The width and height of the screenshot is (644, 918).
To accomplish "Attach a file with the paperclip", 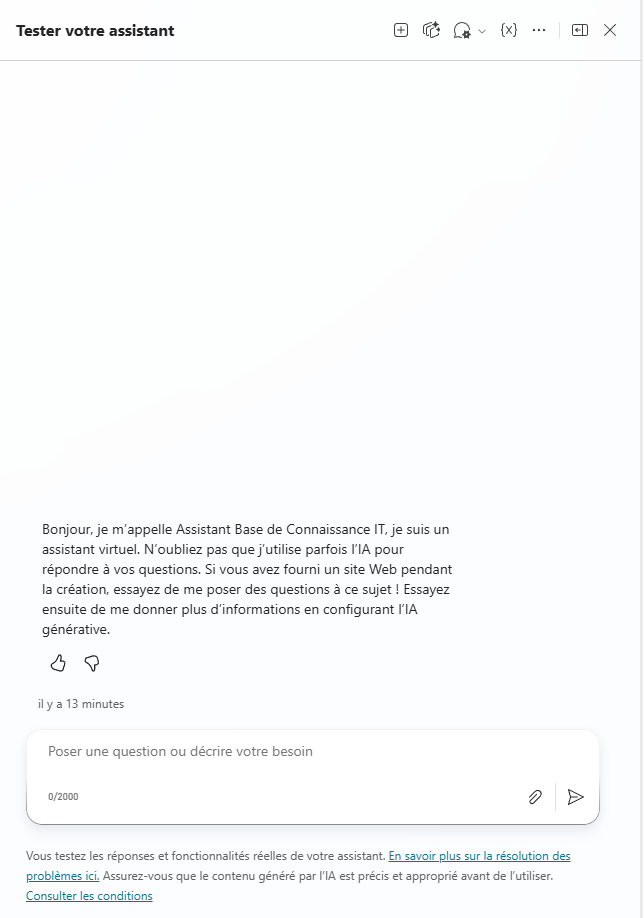I will point(535,797).
